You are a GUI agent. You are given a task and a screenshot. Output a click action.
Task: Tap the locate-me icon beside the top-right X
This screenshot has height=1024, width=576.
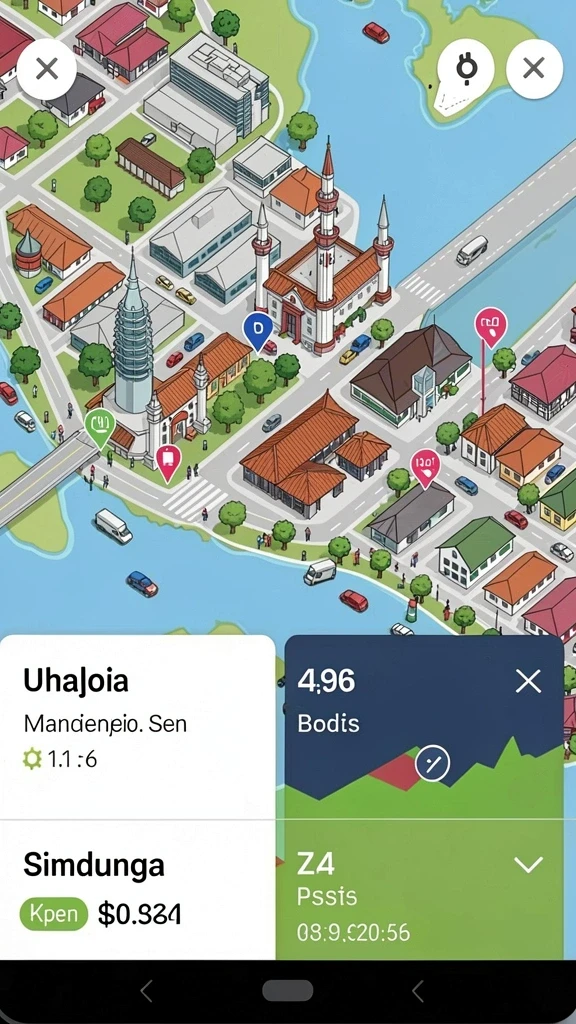466,69
